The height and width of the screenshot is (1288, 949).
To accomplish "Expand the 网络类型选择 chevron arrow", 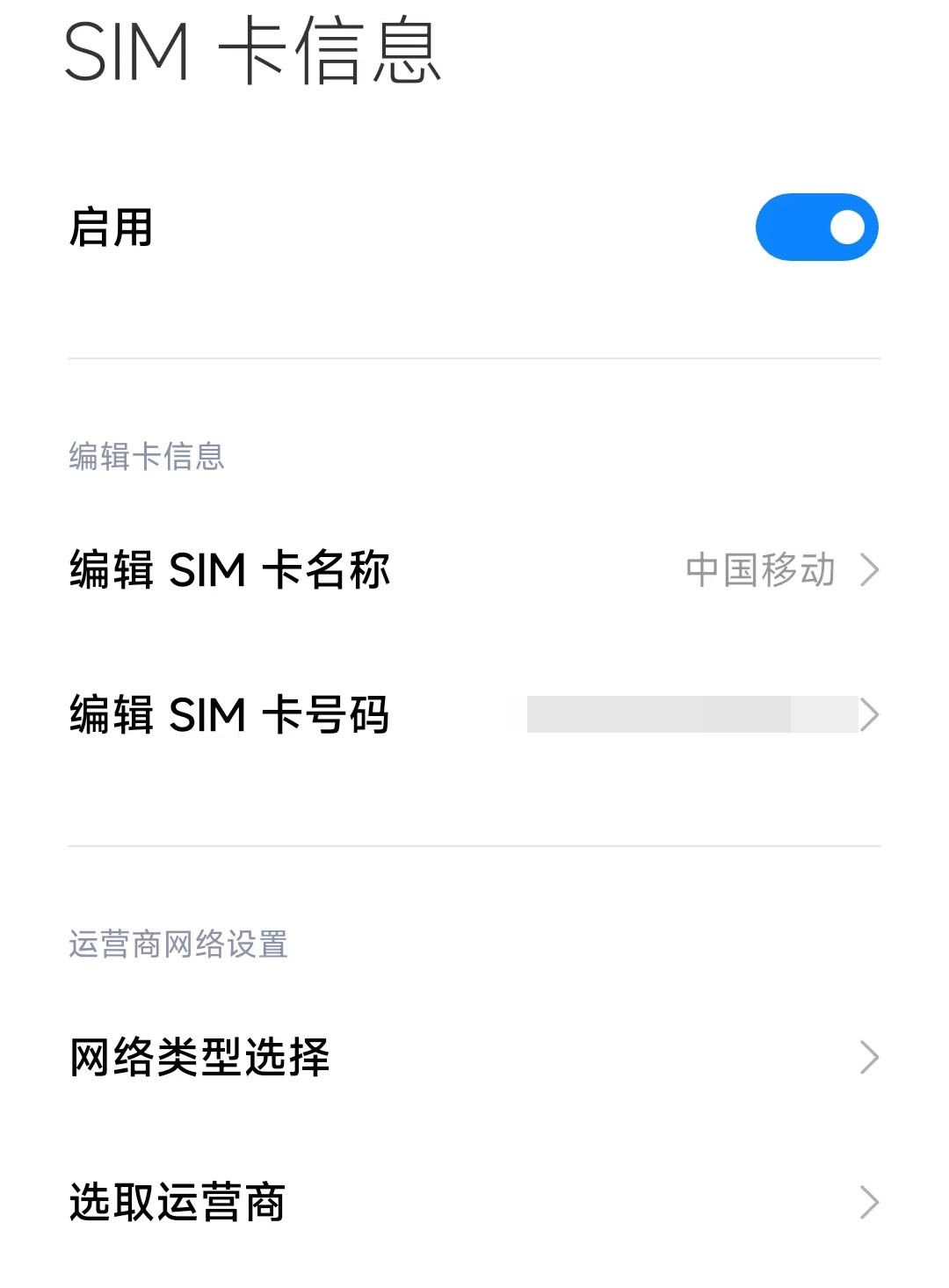I will coord(870,1059).
